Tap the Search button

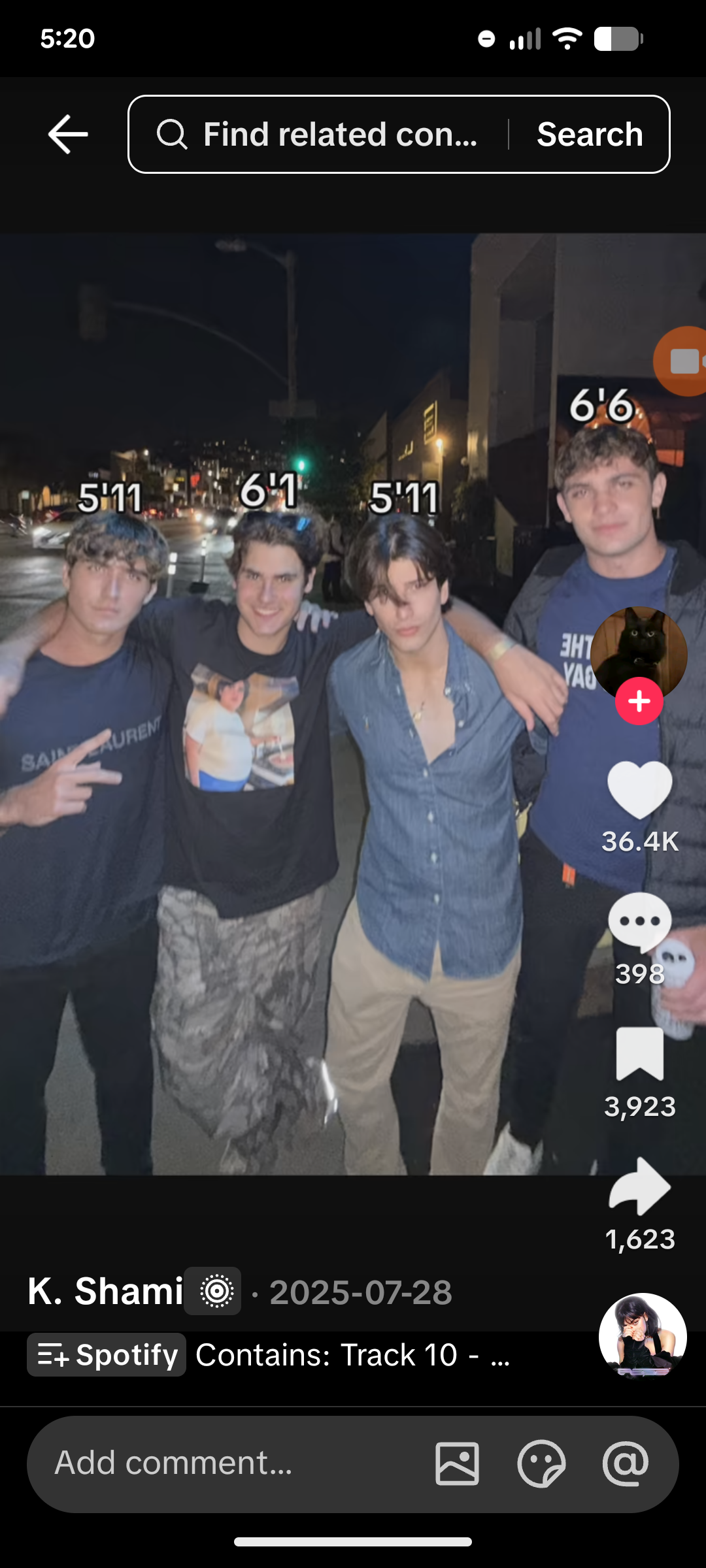coord(590,135)
